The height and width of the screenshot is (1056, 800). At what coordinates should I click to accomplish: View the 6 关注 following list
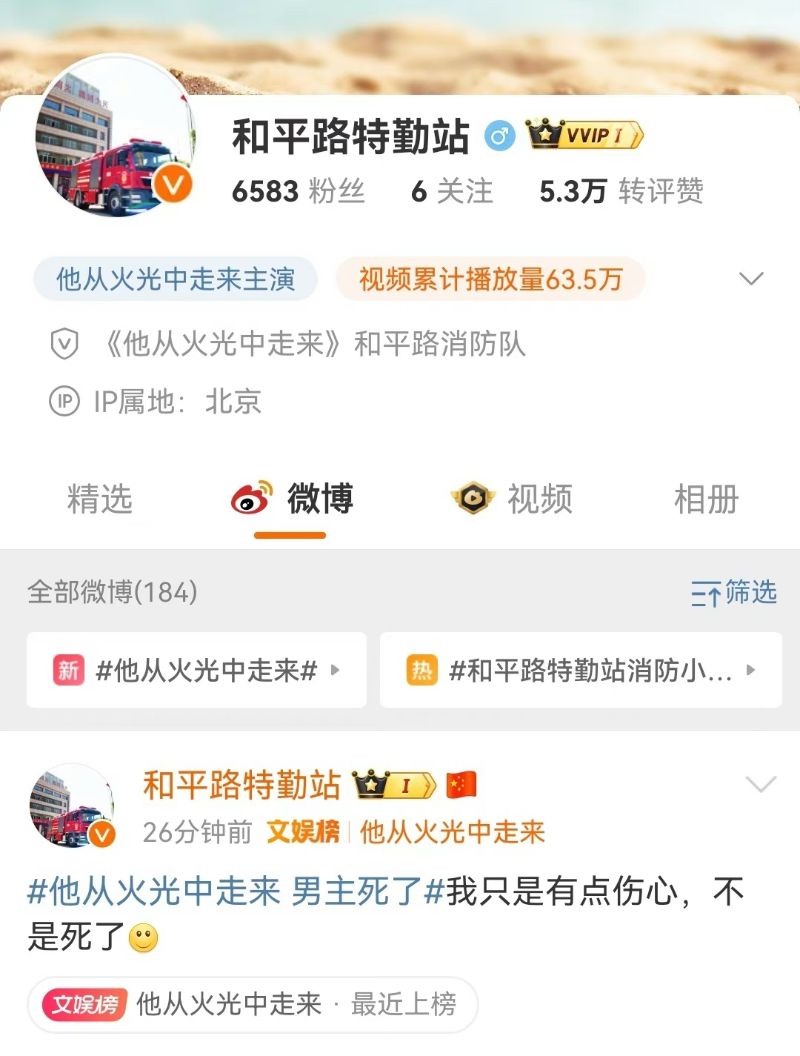[452, 191]
